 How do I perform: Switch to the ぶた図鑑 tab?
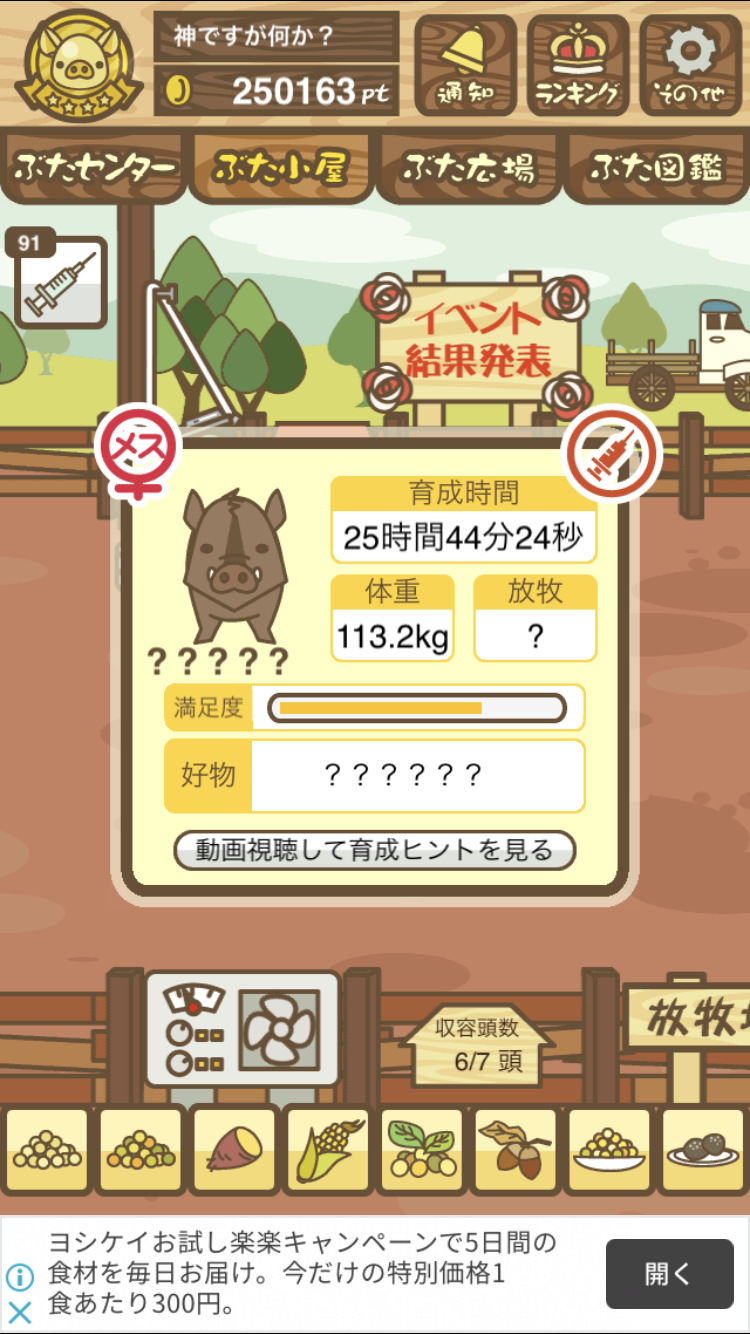655,167
